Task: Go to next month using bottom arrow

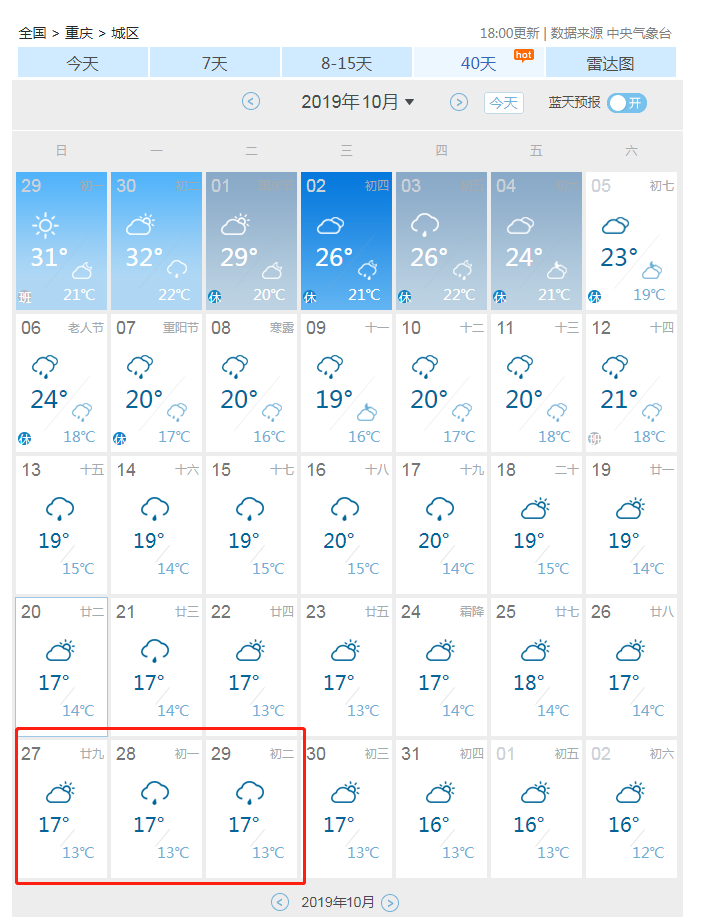Action: 390,903
